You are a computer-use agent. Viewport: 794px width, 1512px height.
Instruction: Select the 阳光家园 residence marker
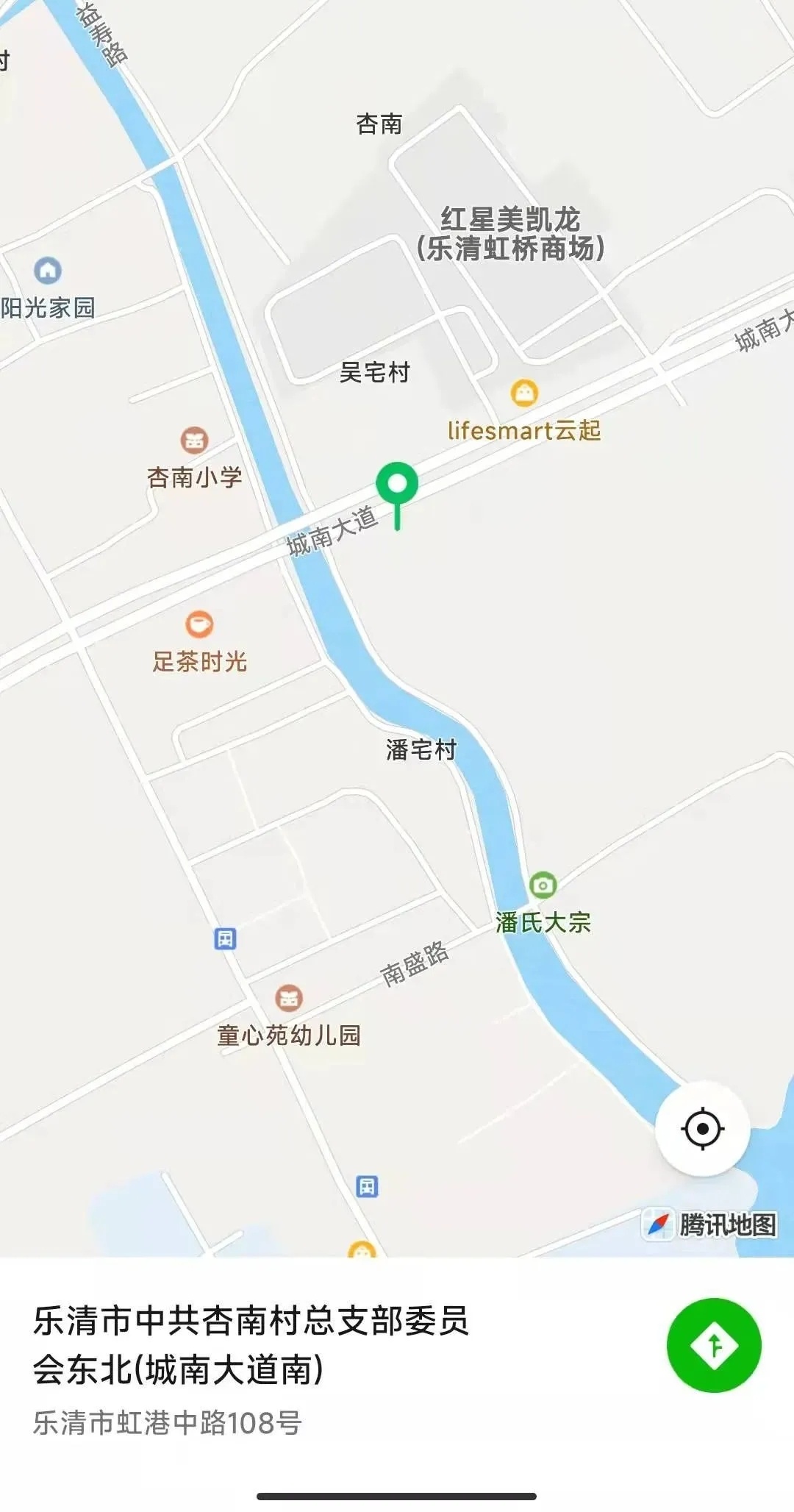[48, 271]
